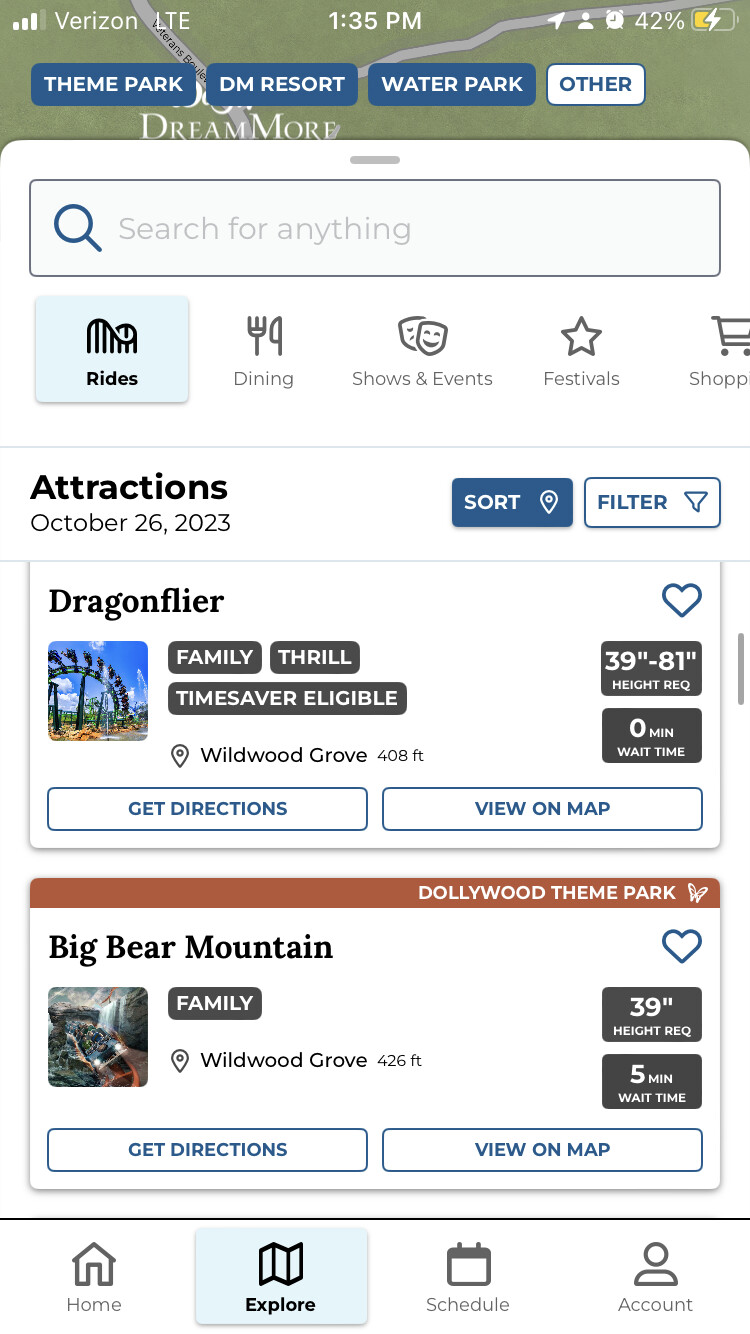Switch to the Account tab
Viewport: 750px width, 1334px height.
pyautogui.click(x=655, y=1277)
